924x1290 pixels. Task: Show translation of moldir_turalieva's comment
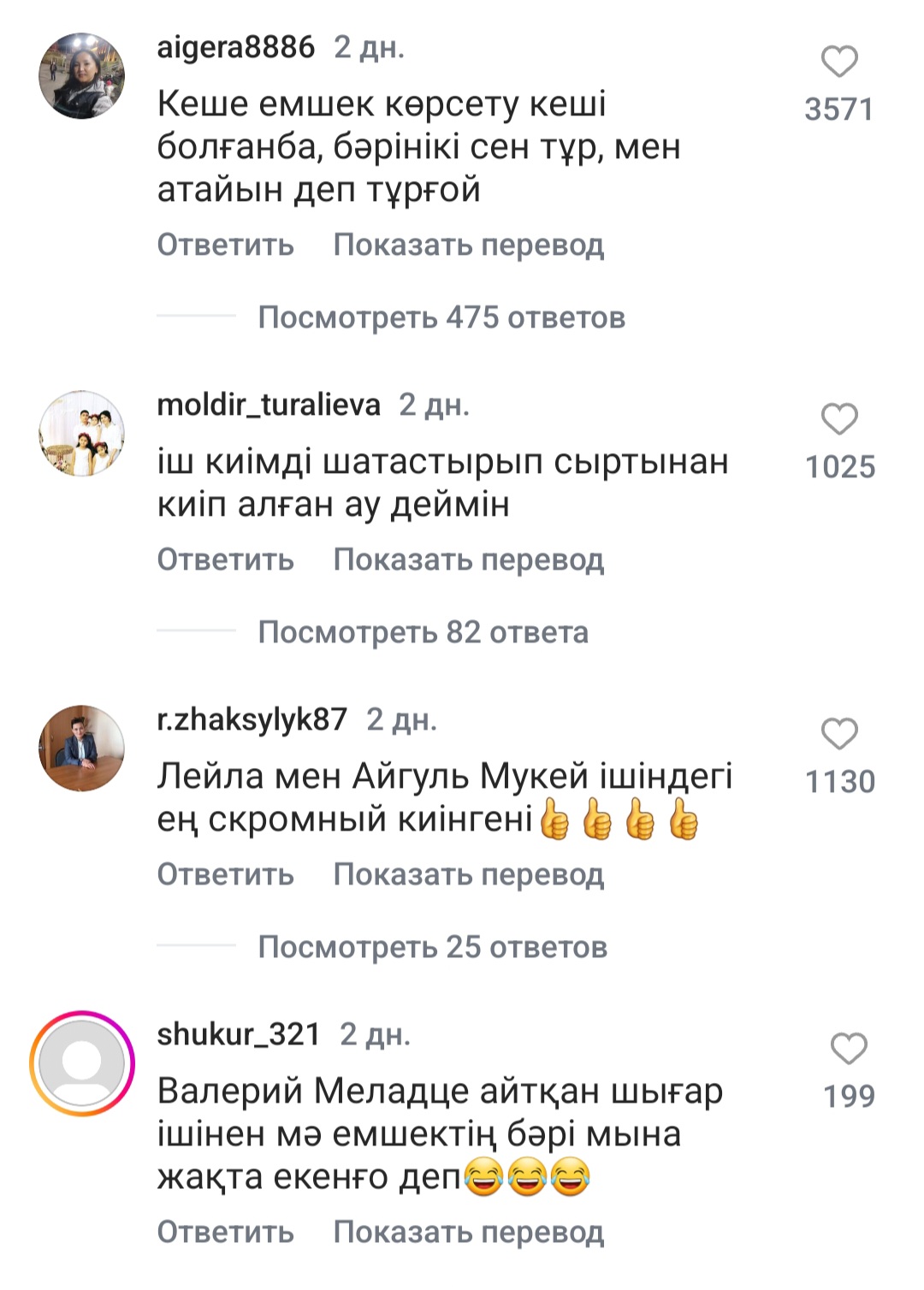pyautogui.click(x=468, y=559)
